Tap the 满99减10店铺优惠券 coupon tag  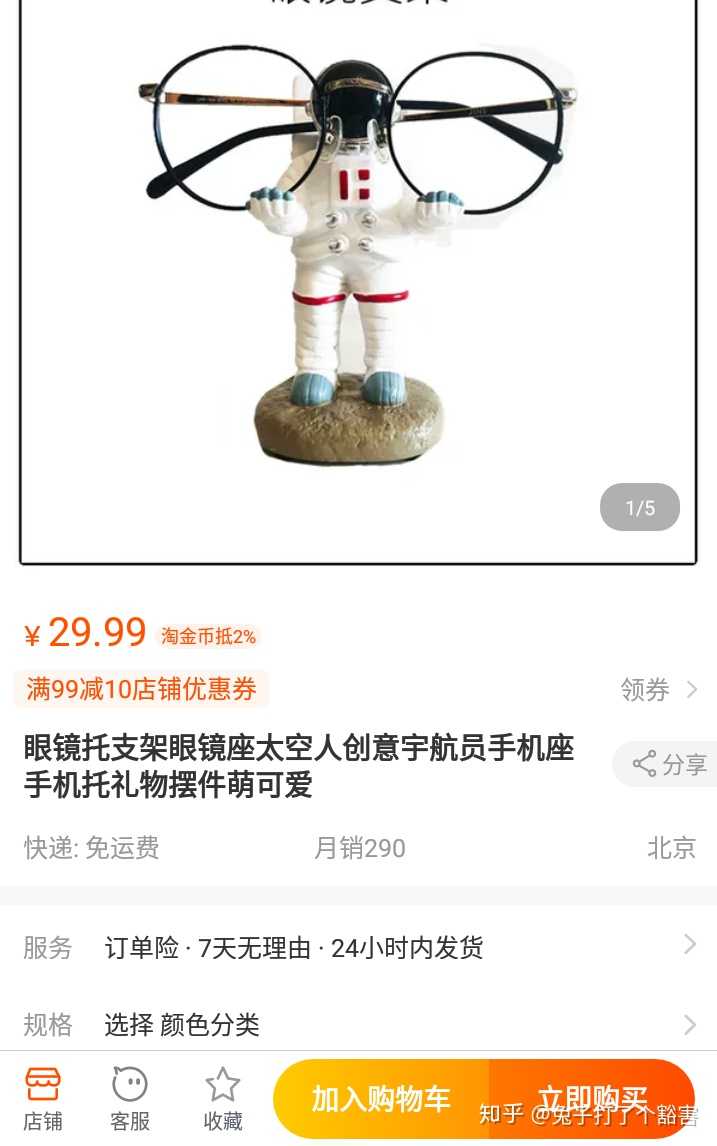pos(141,689)
